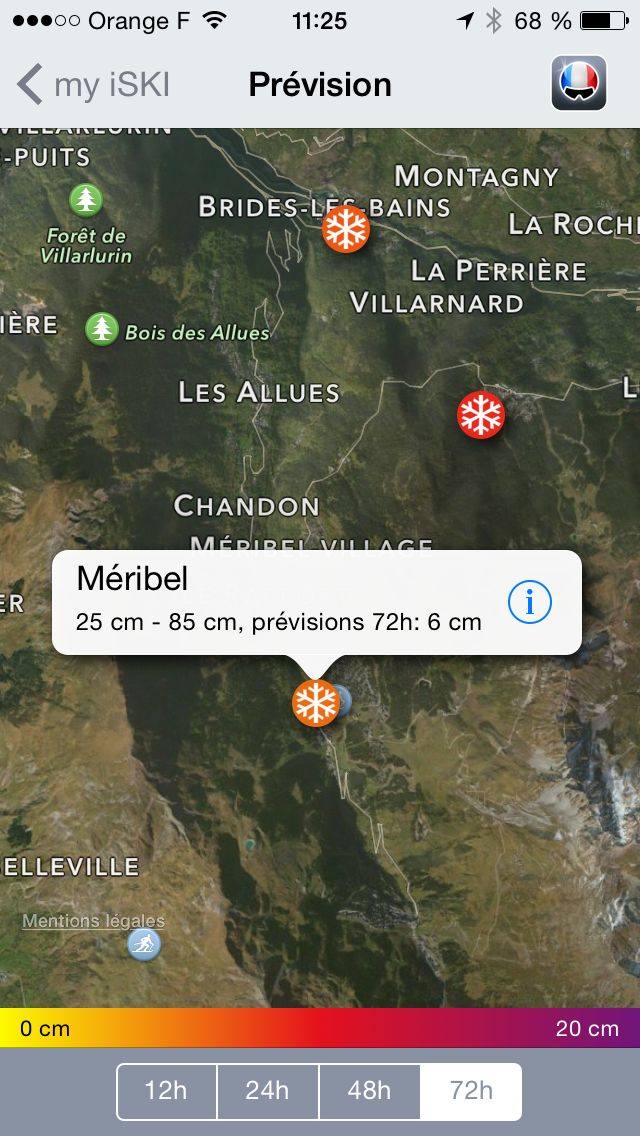Switch forecast to 48h

point(369,1091)
